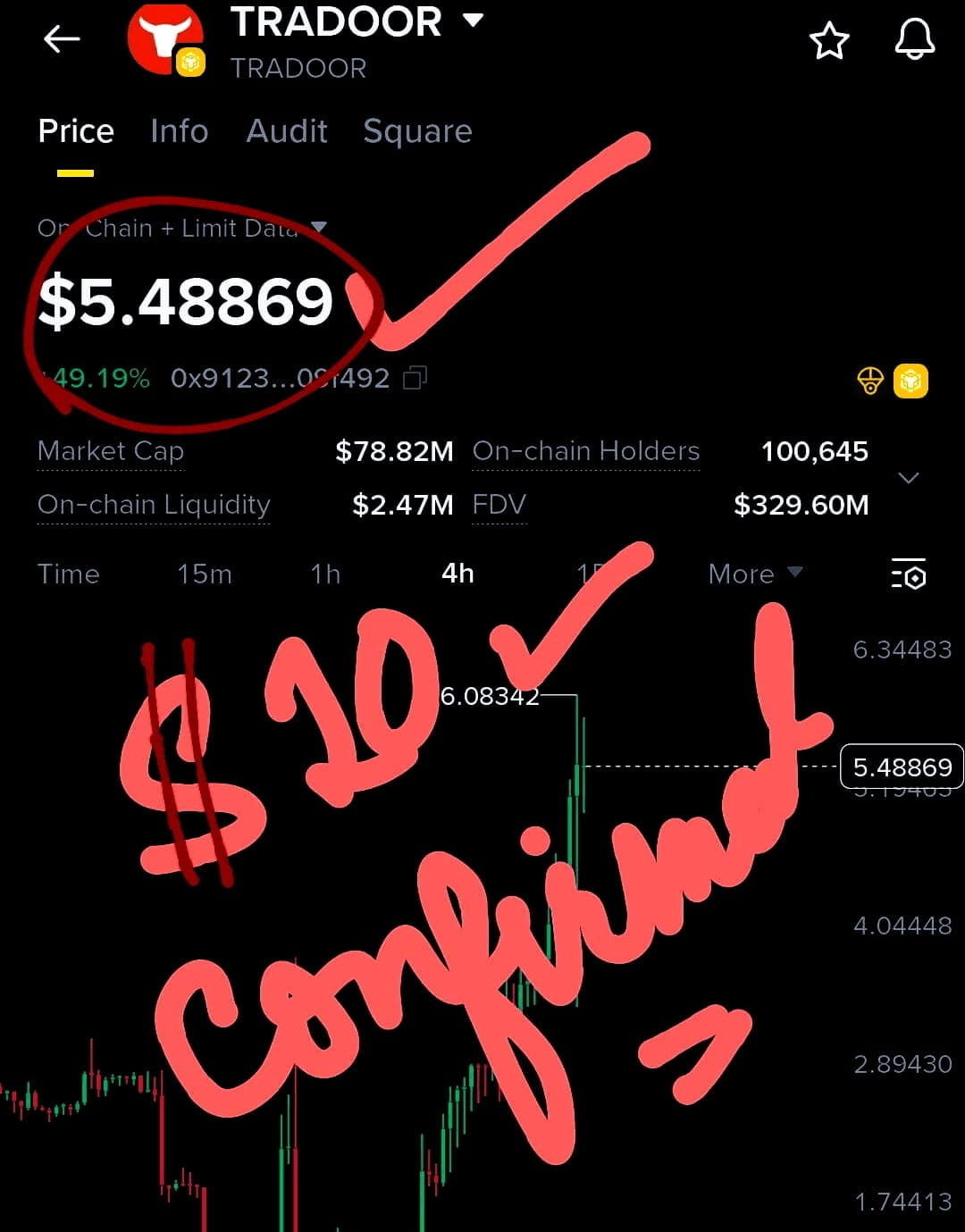Viewport: 965px width, 1232px height.
Task: Choose the 1h chart interval
Action: pos(325,574)
